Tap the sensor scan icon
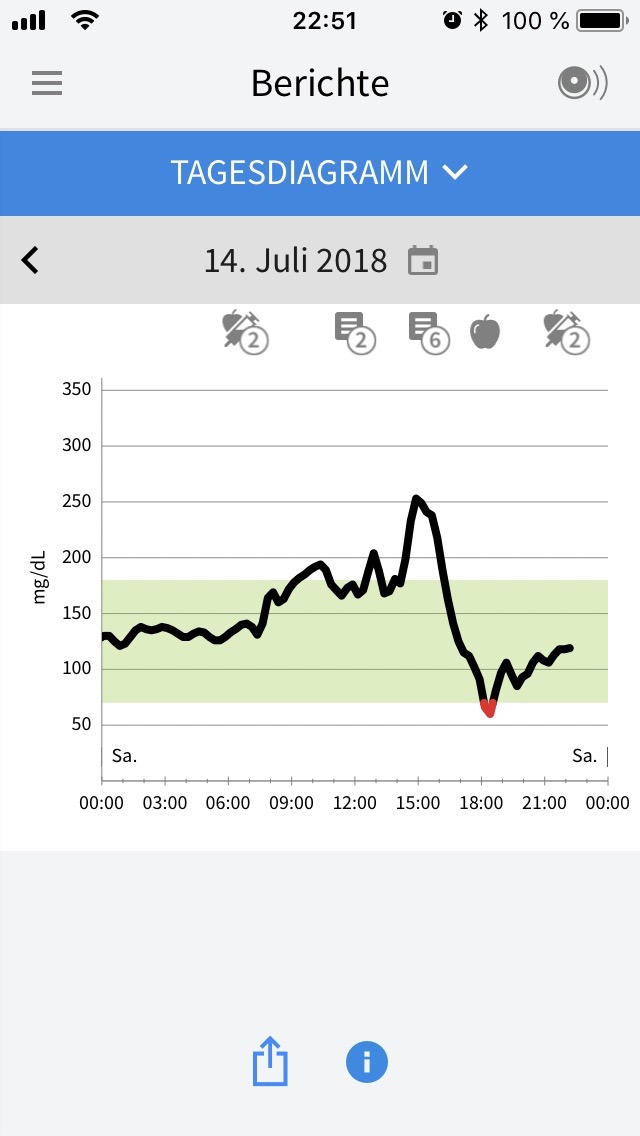The height and width of the screenshot is (1136, 640). click(x=581, y=83)
